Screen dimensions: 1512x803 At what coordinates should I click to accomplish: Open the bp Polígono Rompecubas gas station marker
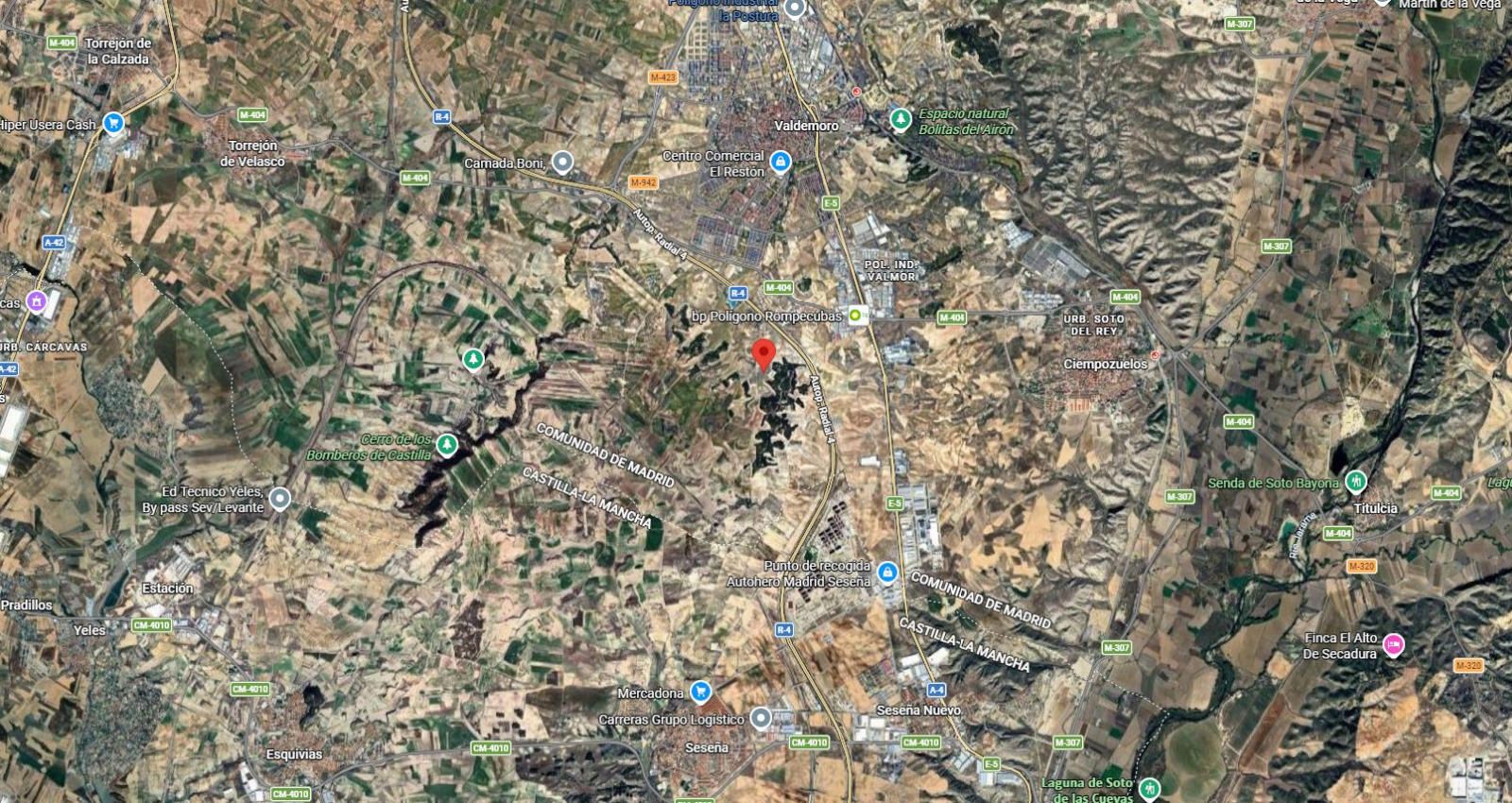coord(857,316)
